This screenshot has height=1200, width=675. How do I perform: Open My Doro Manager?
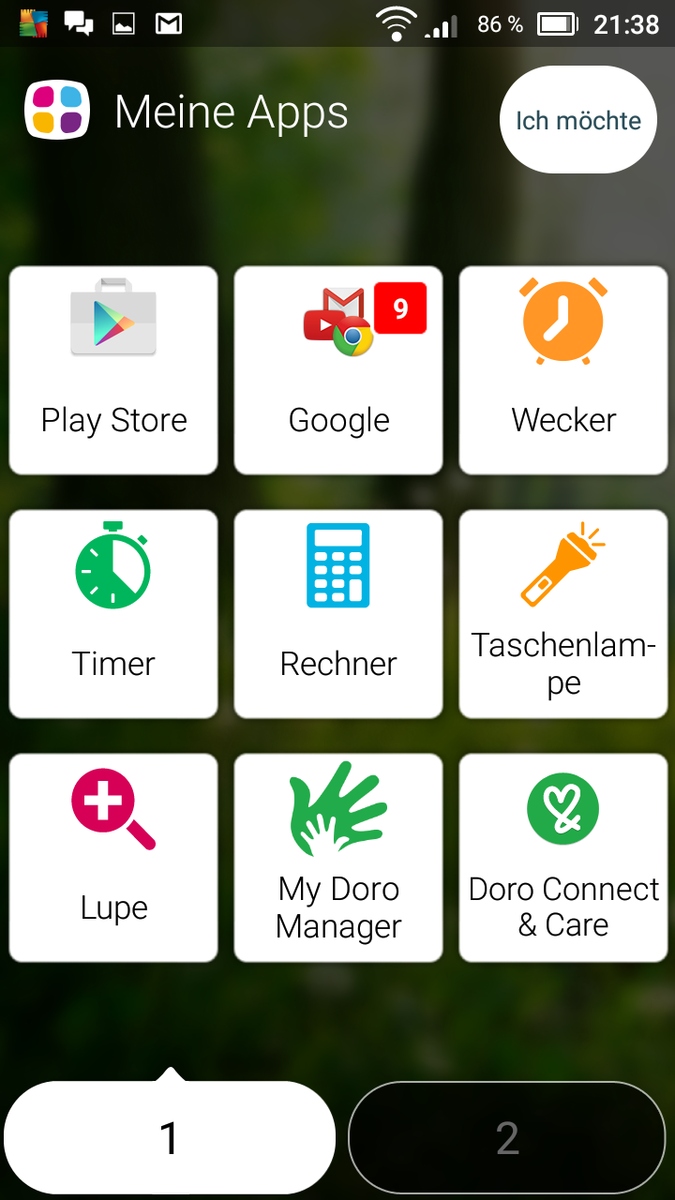click(338, 858)
